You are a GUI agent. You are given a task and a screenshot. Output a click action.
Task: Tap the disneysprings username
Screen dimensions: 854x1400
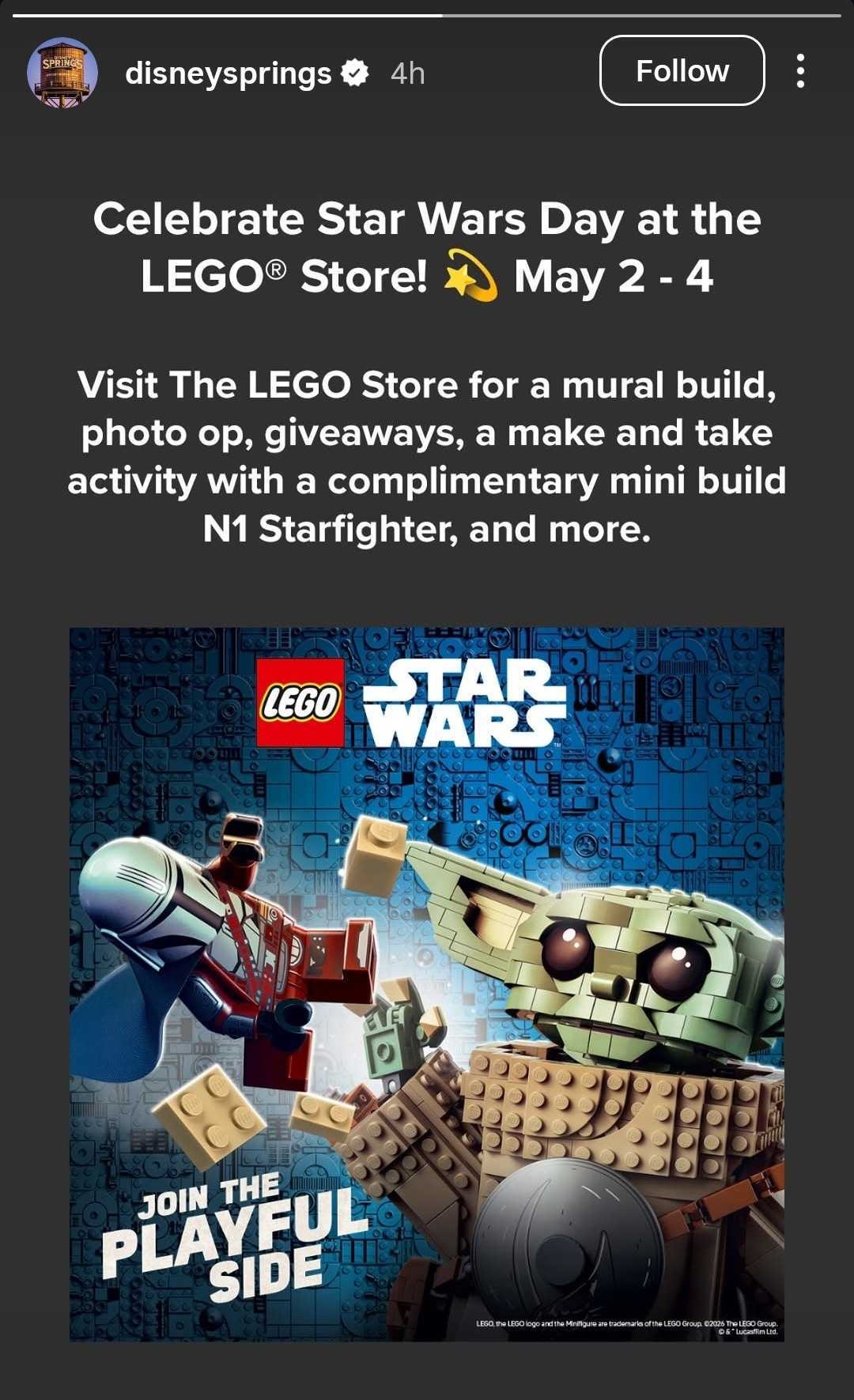click(228, 74)
